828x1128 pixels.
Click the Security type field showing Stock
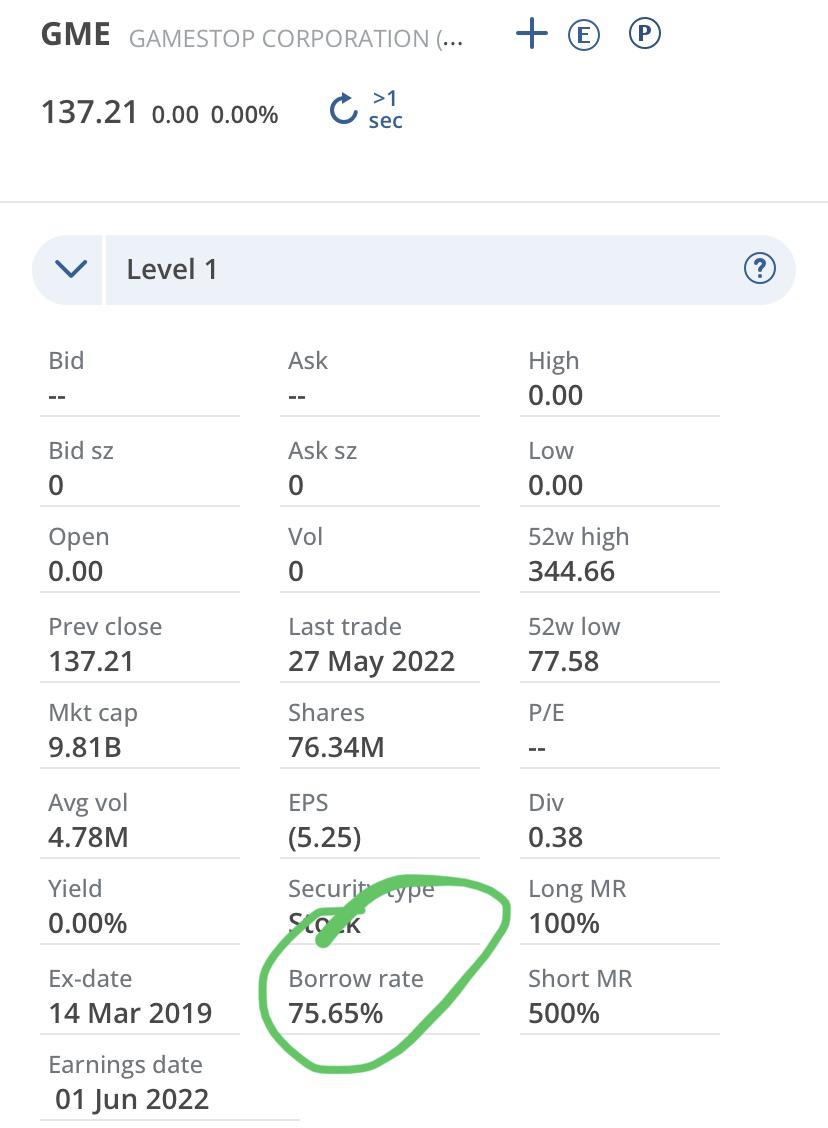[325, 923]
